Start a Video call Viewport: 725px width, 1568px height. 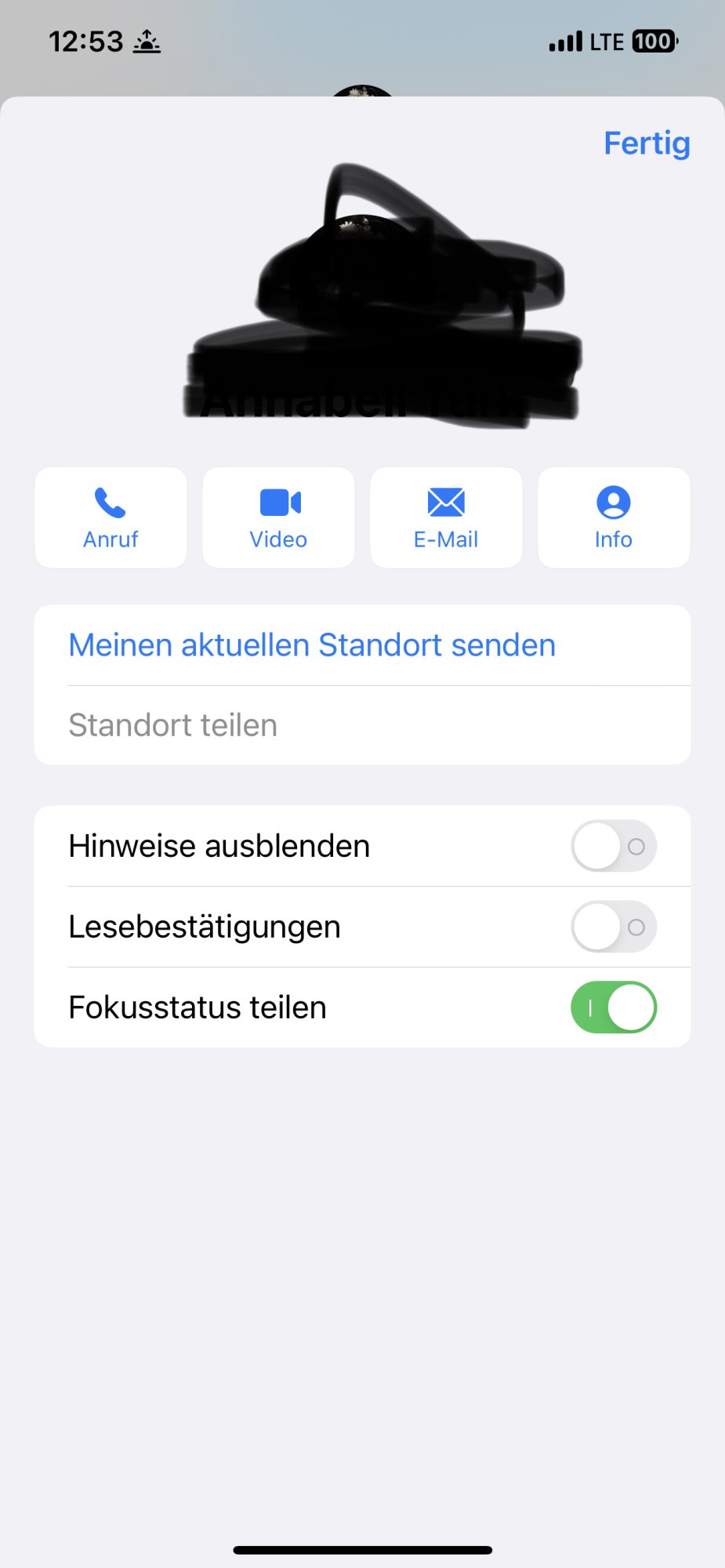tap(278, 517)
